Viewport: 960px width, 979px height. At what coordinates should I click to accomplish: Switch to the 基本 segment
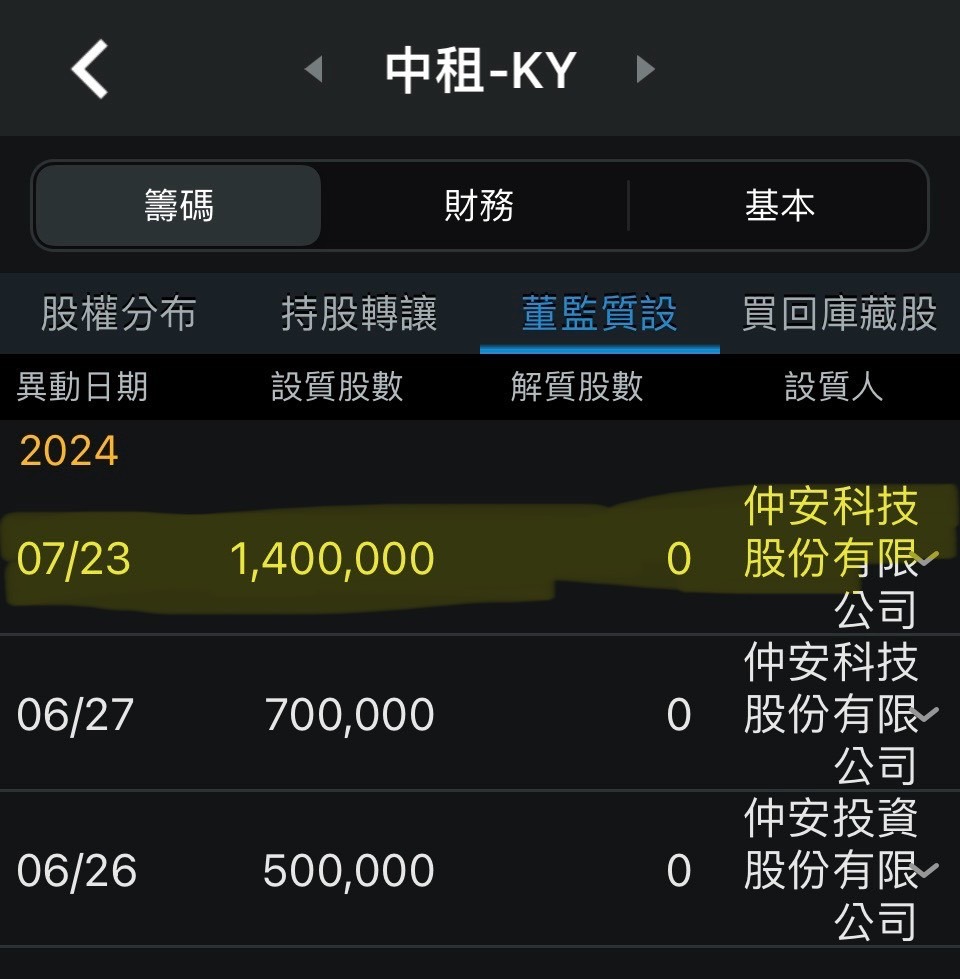click(779, 206)
